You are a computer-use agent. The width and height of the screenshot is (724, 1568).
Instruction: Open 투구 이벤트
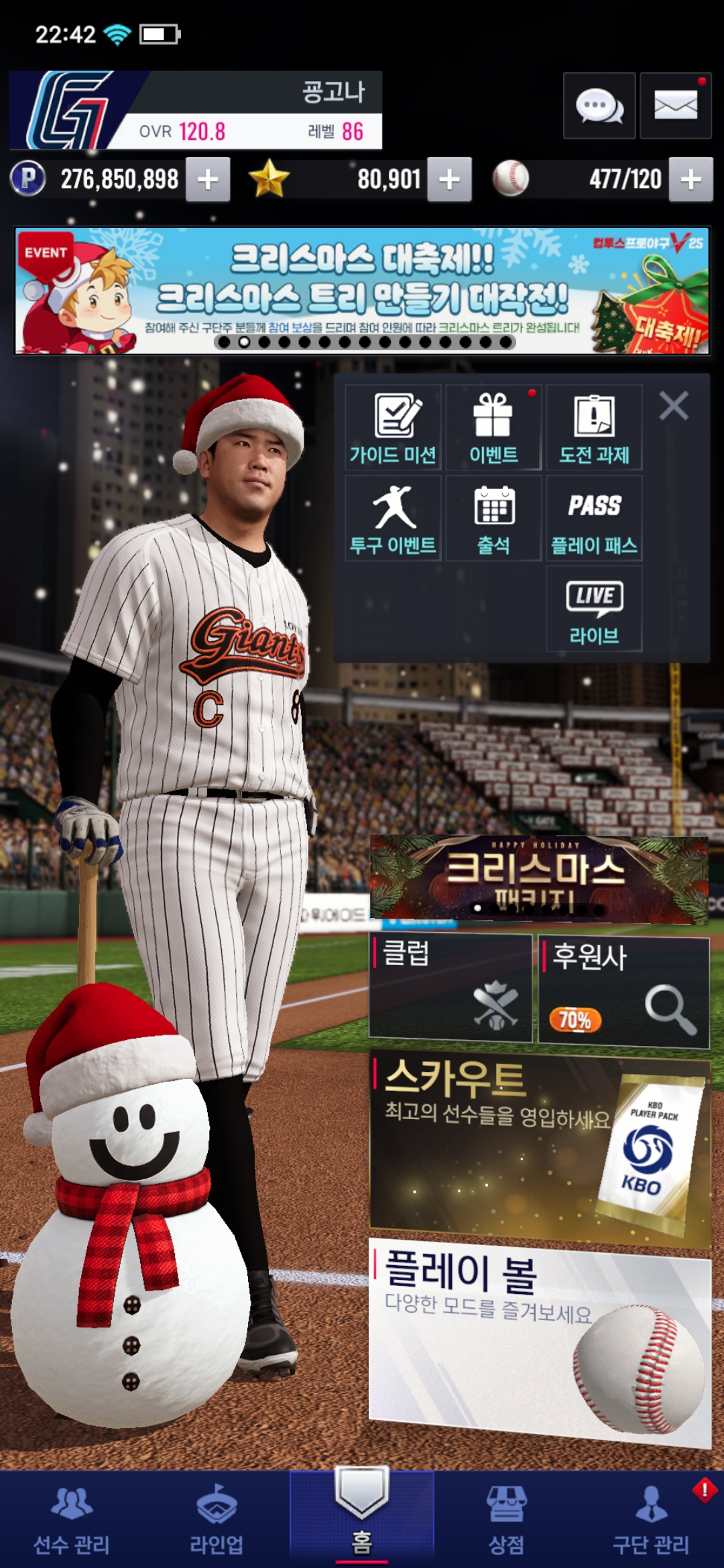pos(393,518)
